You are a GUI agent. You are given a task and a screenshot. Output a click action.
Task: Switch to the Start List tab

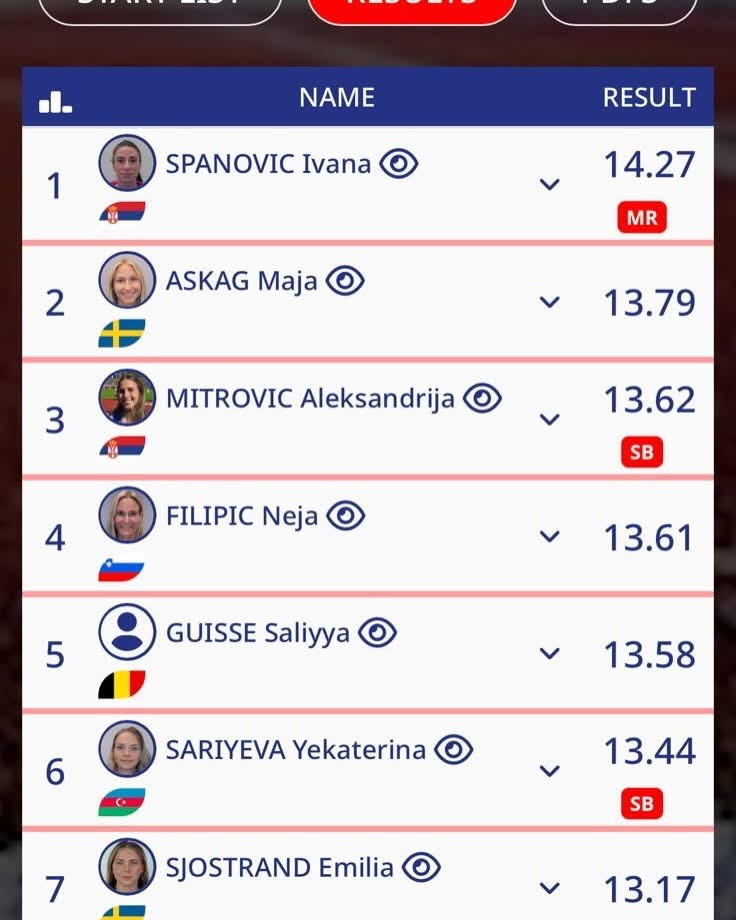click(160, 8)
